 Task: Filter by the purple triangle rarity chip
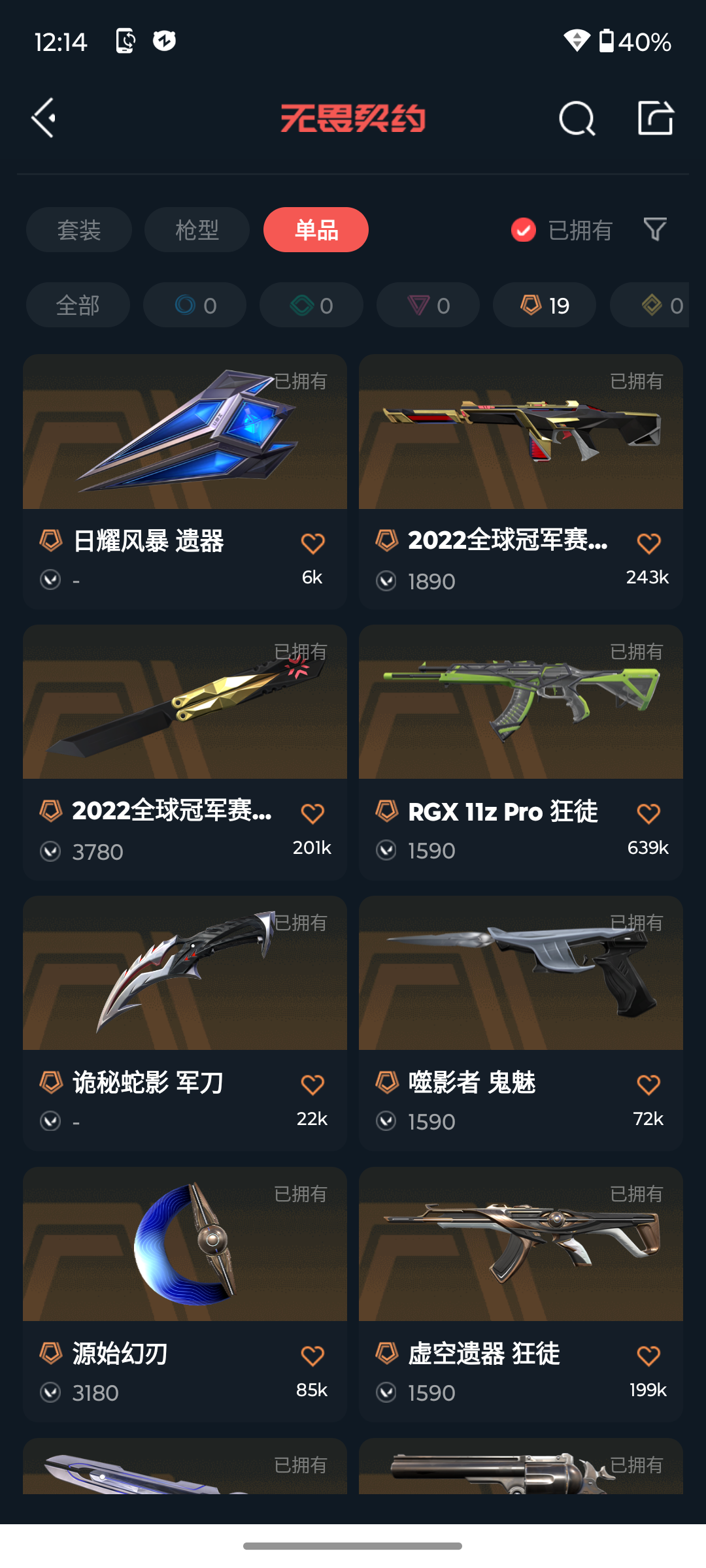click(428, 305)
